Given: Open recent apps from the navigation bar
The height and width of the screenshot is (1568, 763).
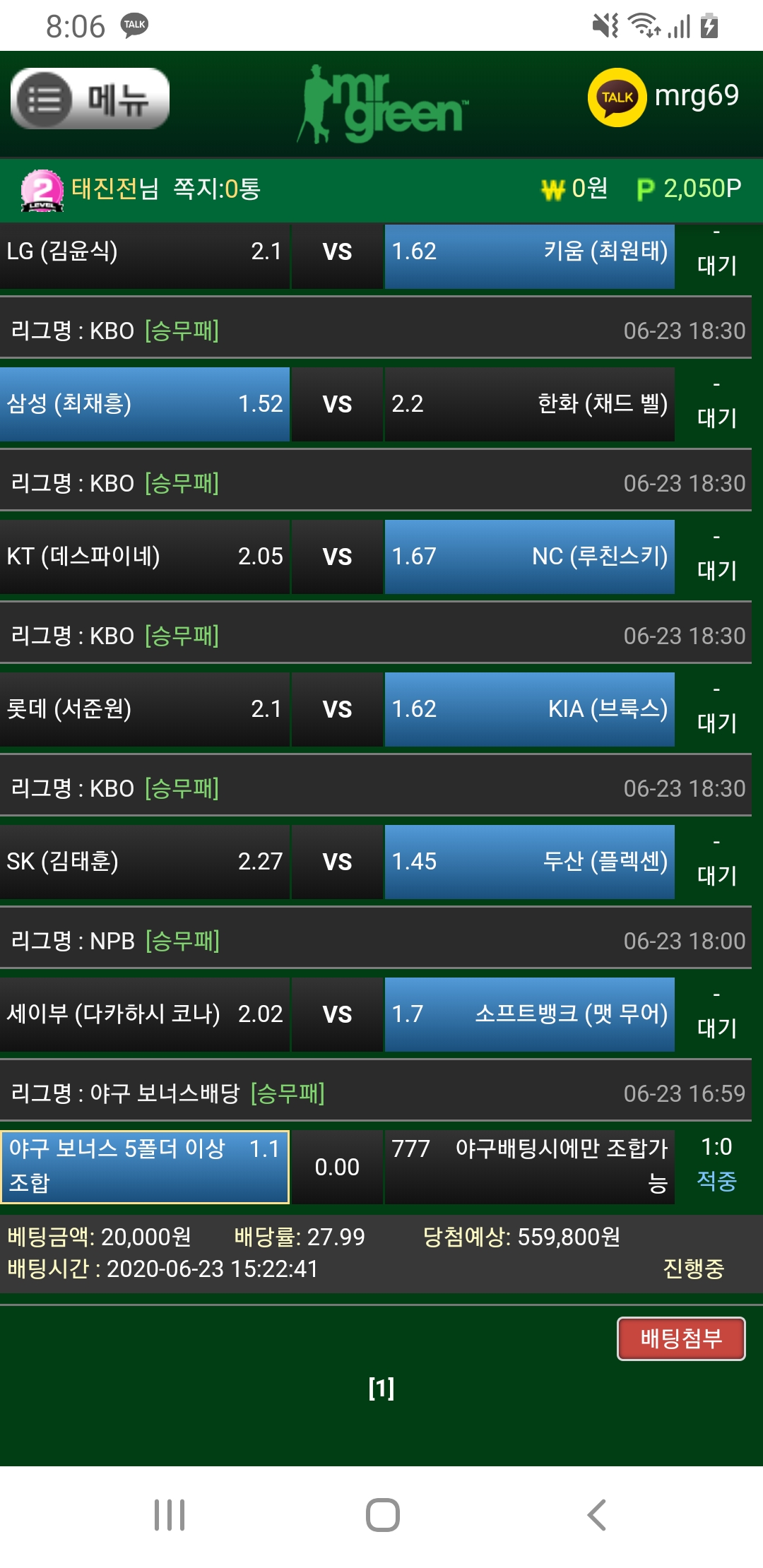Looking at the screenshot, I should click(170, 1515).
